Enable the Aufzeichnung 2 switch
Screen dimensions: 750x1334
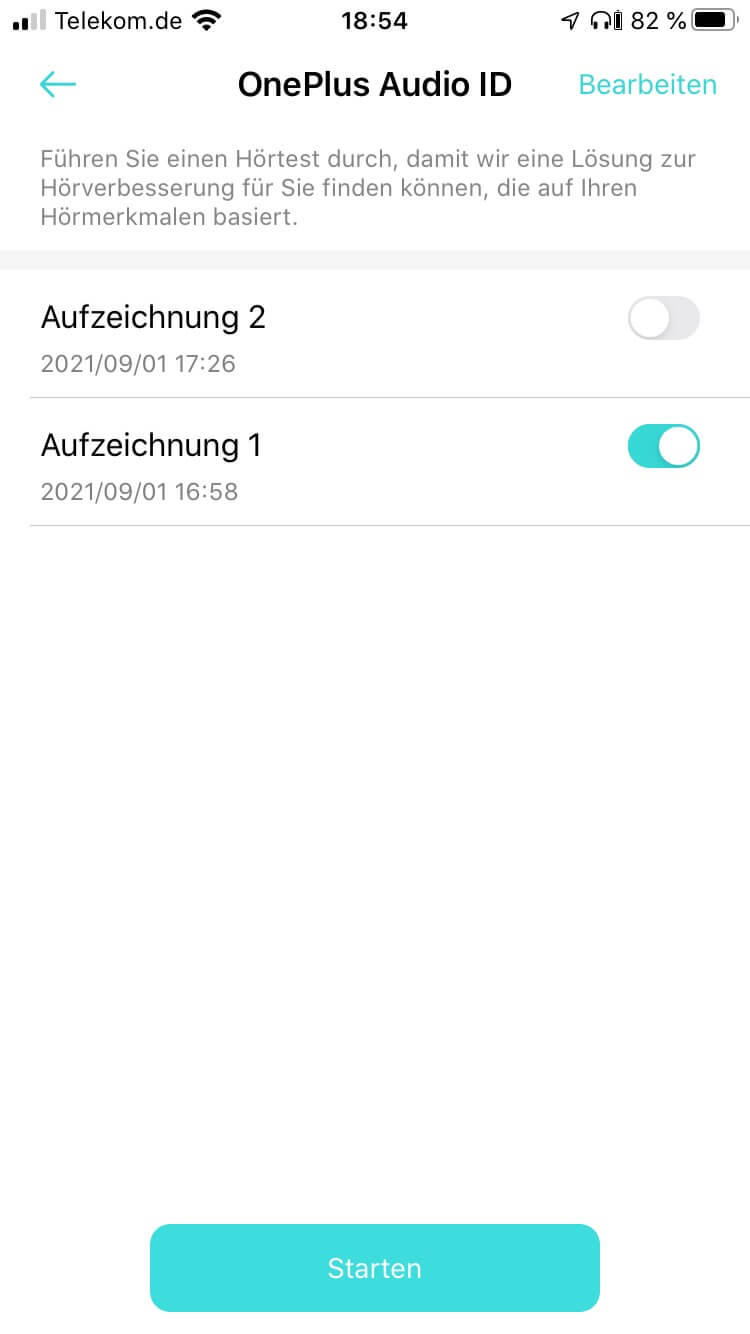coord(663,319)
